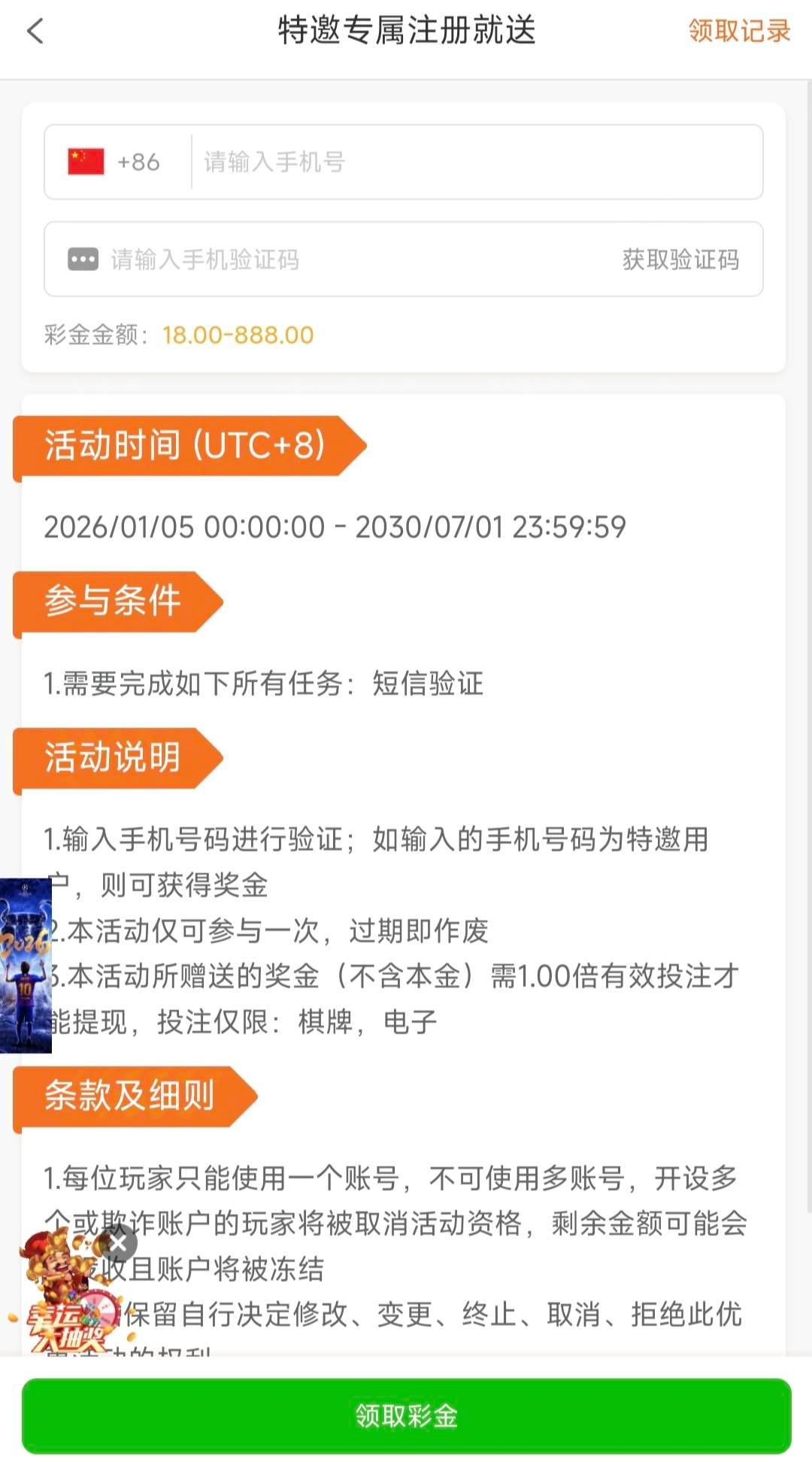This screenshot has height=1462, width=812.
Task: Dismiss the floating lucky draw widget
Action: (119, 1243)
